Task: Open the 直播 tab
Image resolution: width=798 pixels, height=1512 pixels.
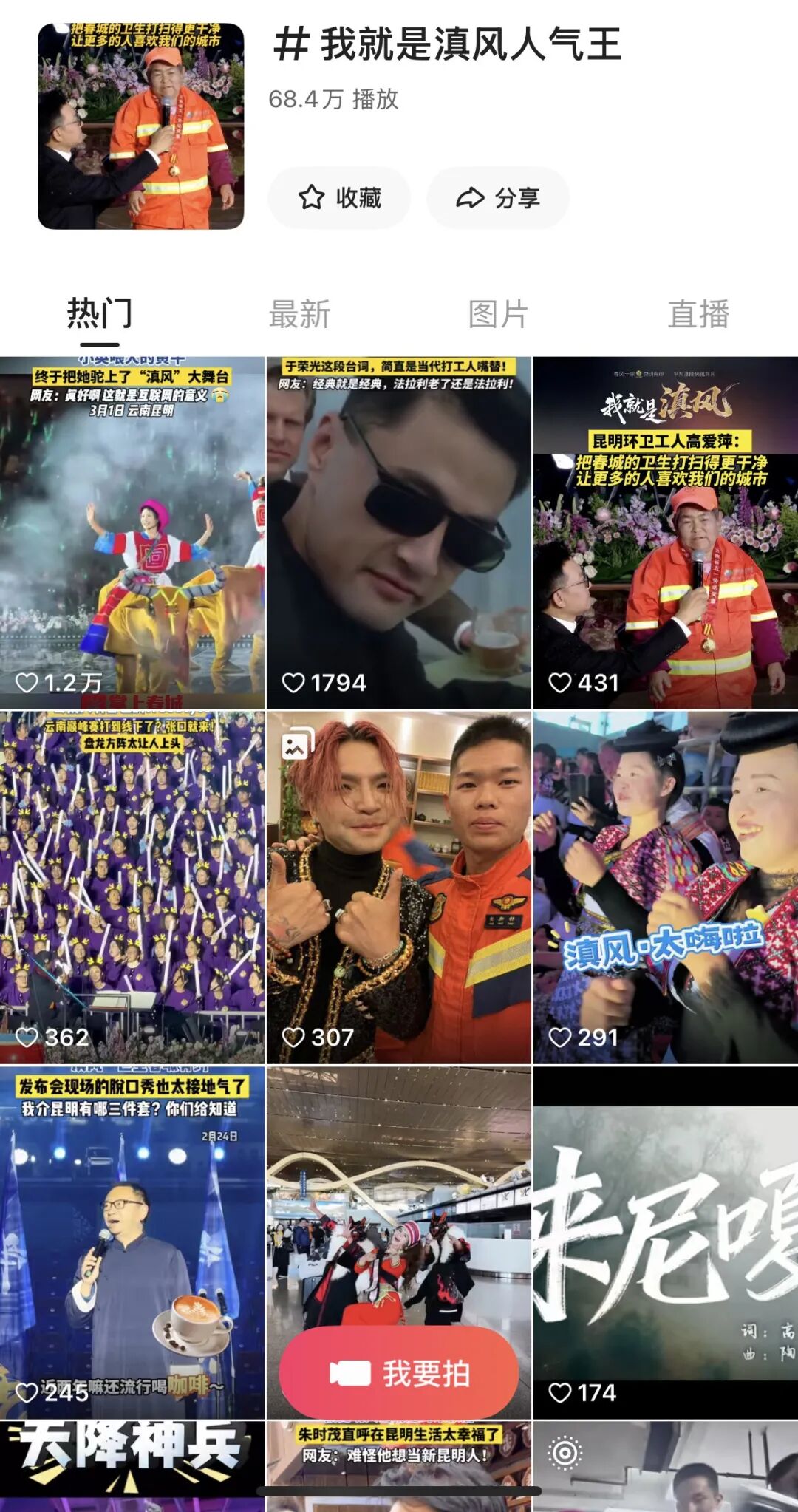Action: (x=698, y=314)
